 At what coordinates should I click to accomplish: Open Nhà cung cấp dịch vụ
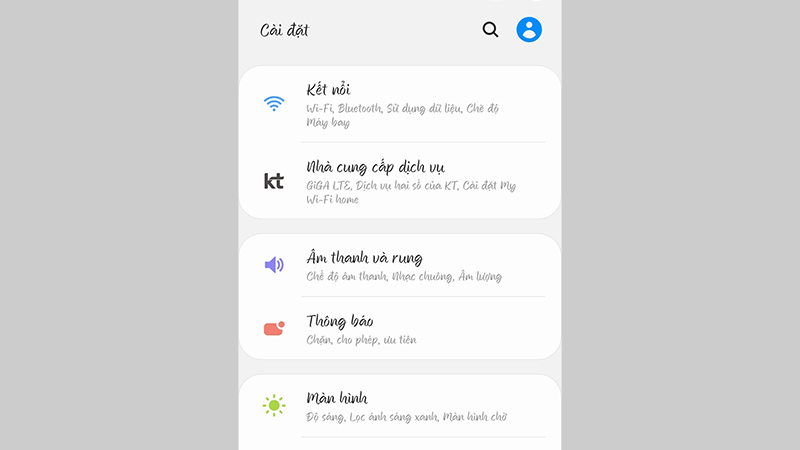click(400, 181)
